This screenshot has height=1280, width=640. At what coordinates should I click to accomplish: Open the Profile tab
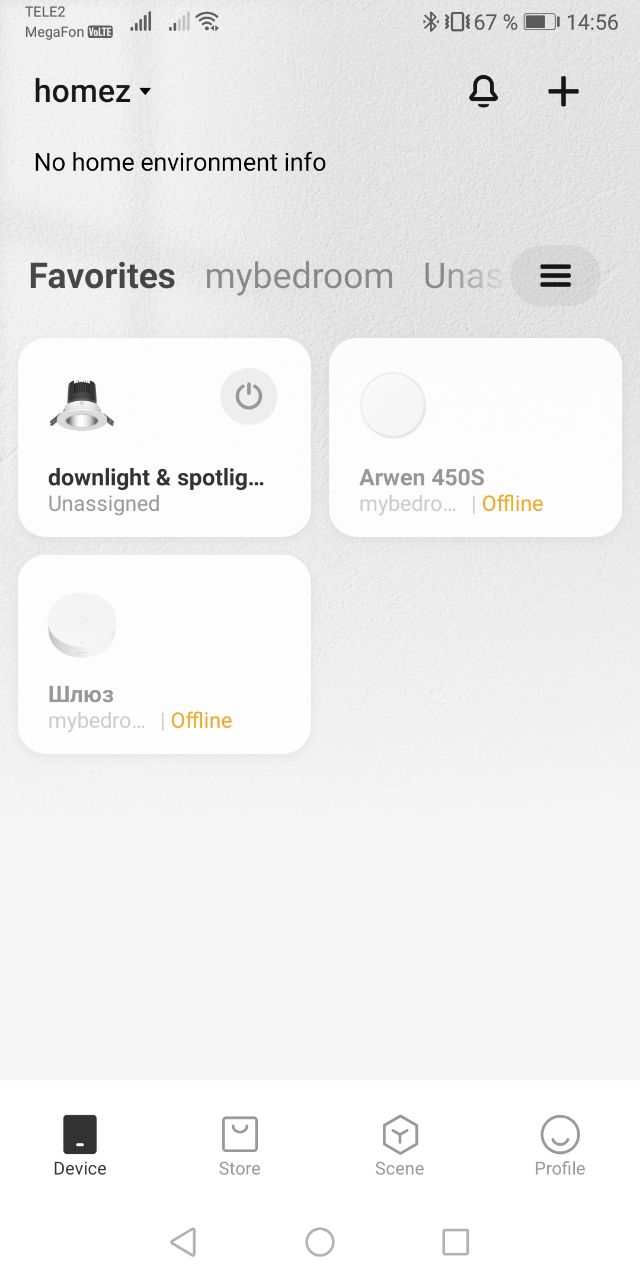pos(560,1146)
